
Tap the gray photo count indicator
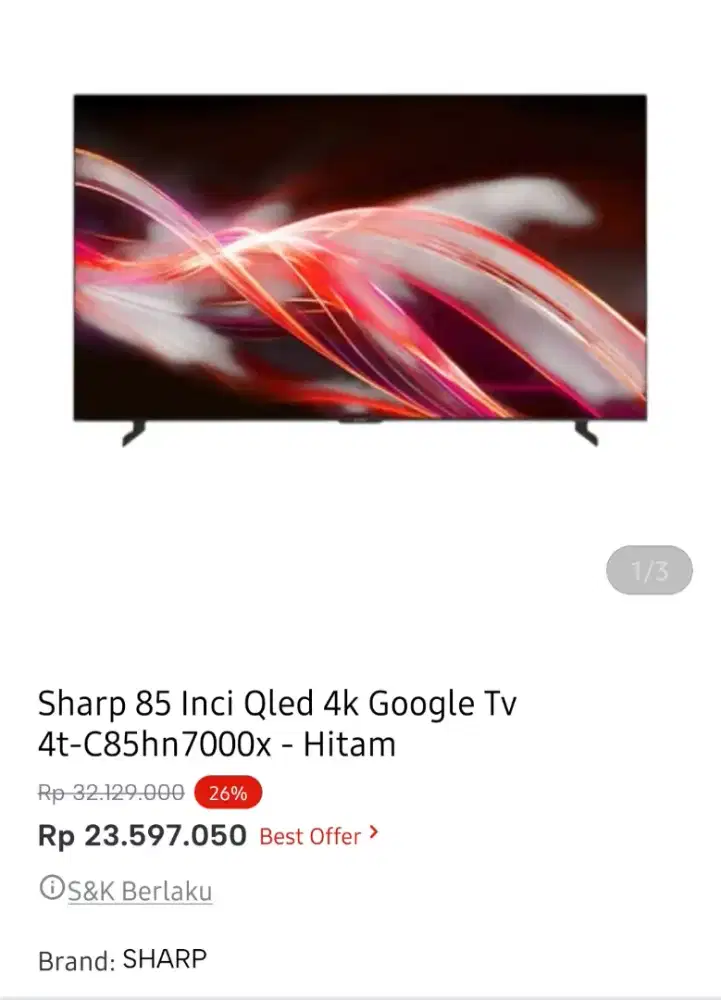[x=652, y=569]
